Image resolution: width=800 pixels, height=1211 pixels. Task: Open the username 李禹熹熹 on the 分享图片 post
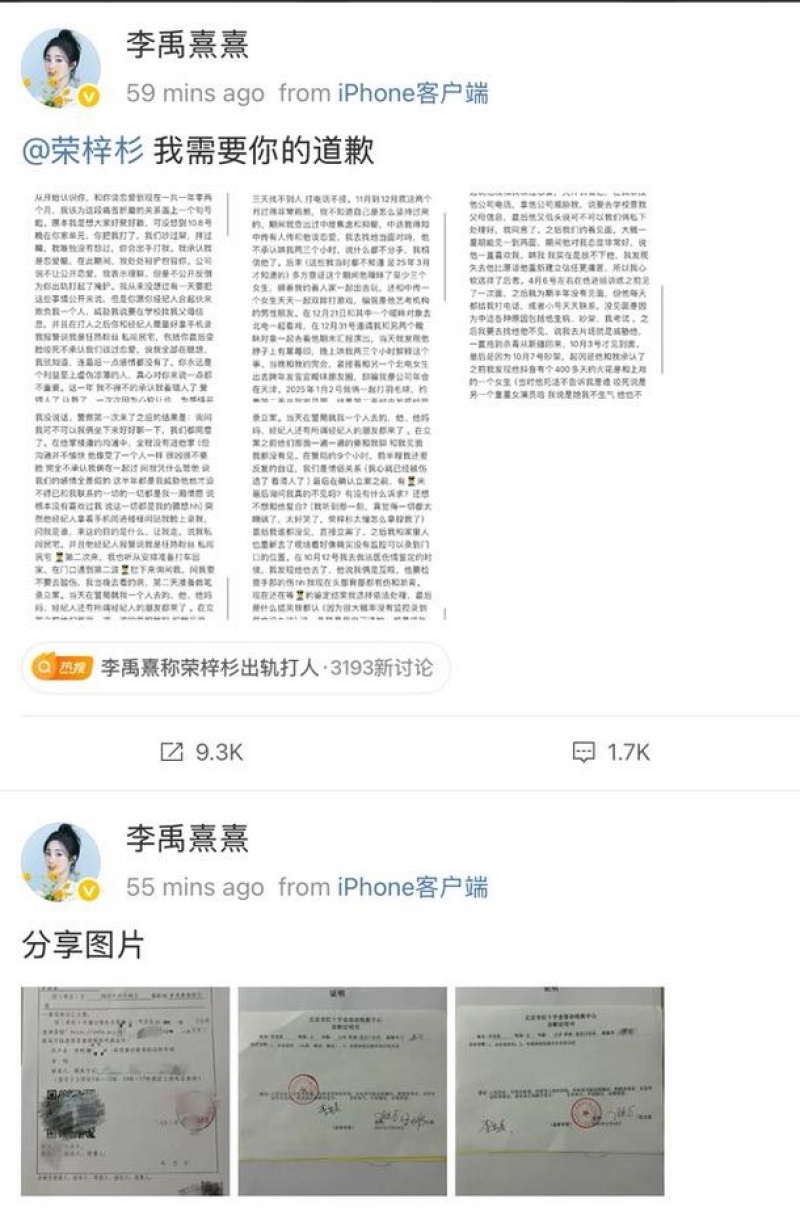point(187,837)
